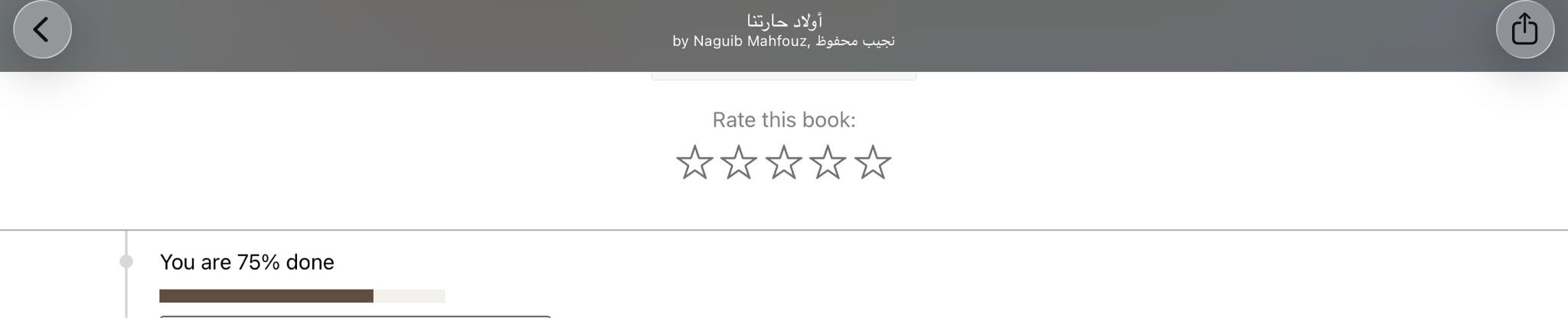
Task: Share this book via the share icon
Action: tap(1524, 30)
